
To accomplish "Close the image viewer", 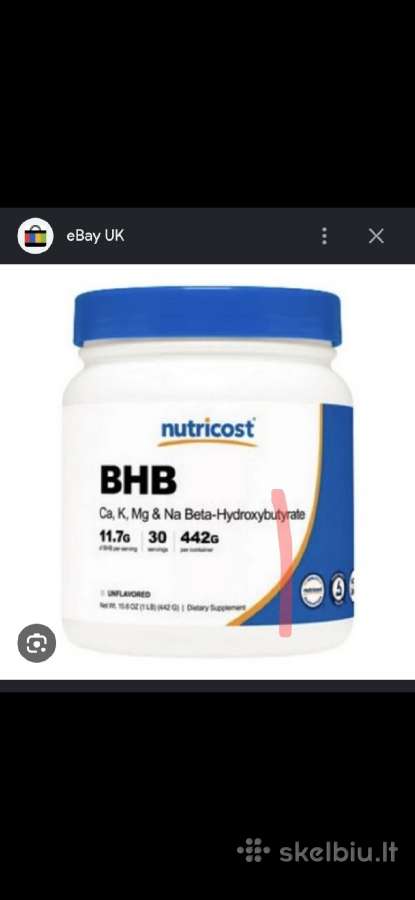I will pyautogui.click(x=376, y=236).
